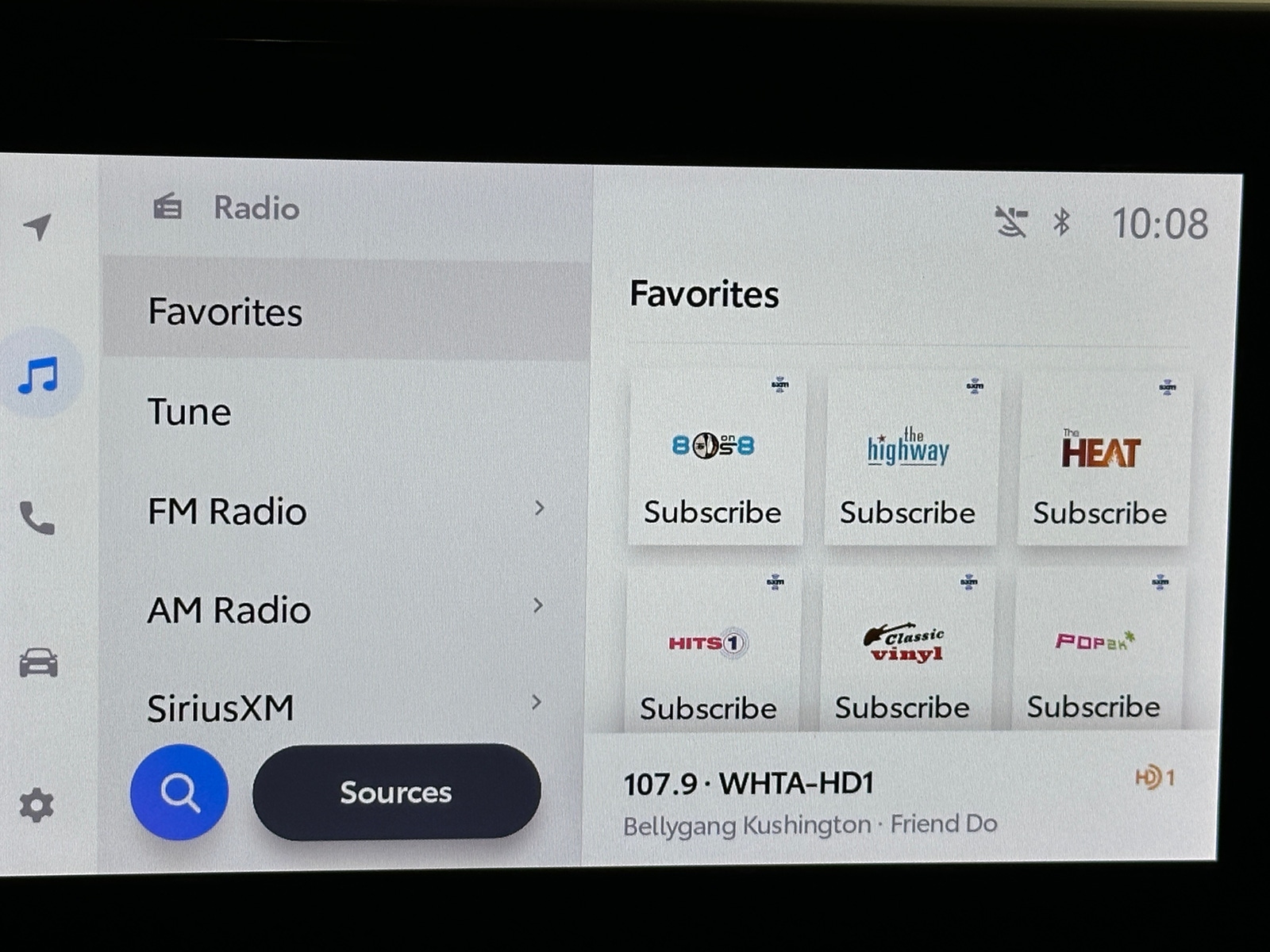Open the Sources button

[x=396, y=792]
